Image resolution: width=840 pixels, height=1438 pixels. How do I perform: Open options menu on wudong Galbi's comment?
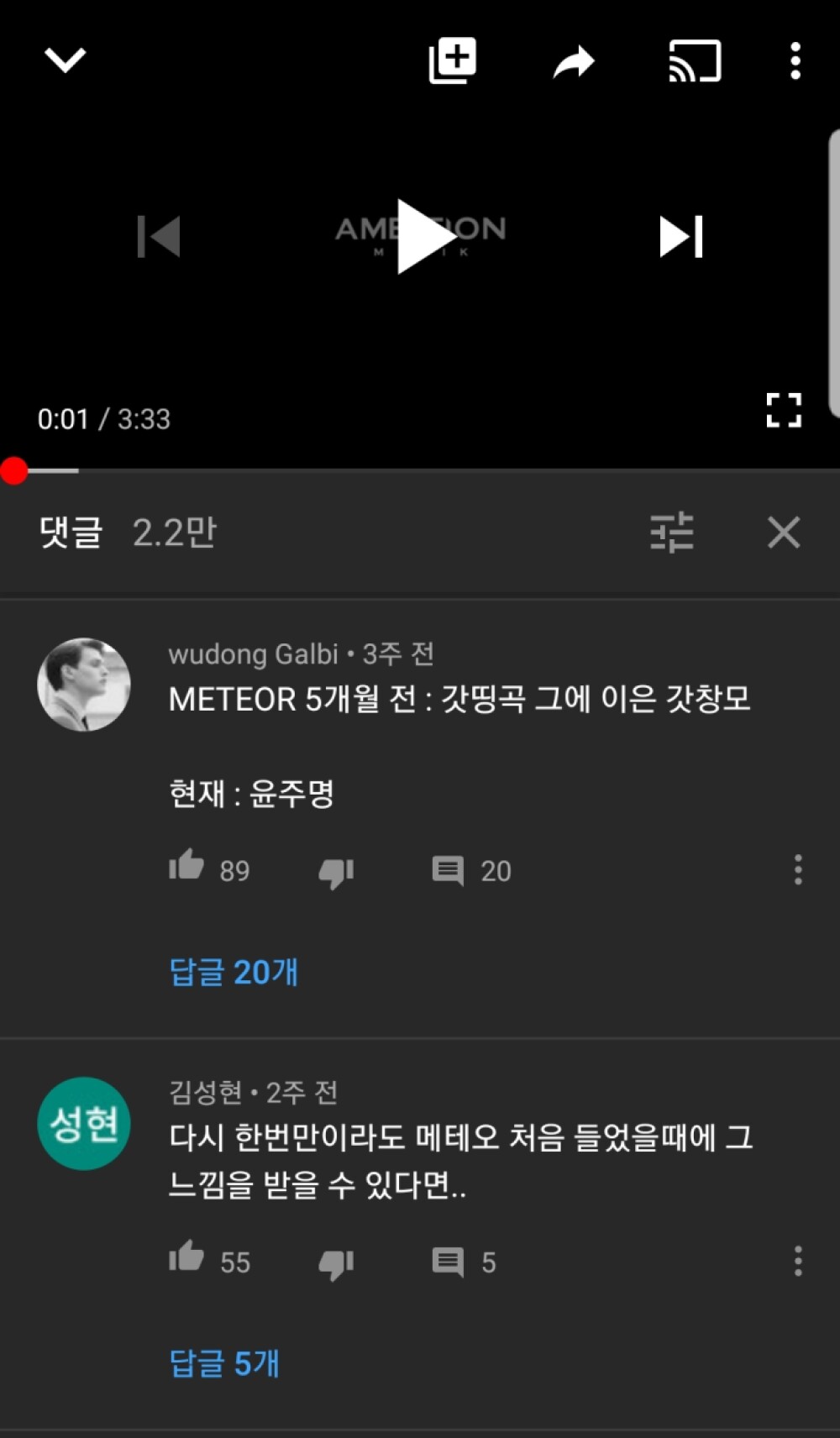(x=798, y=870)
